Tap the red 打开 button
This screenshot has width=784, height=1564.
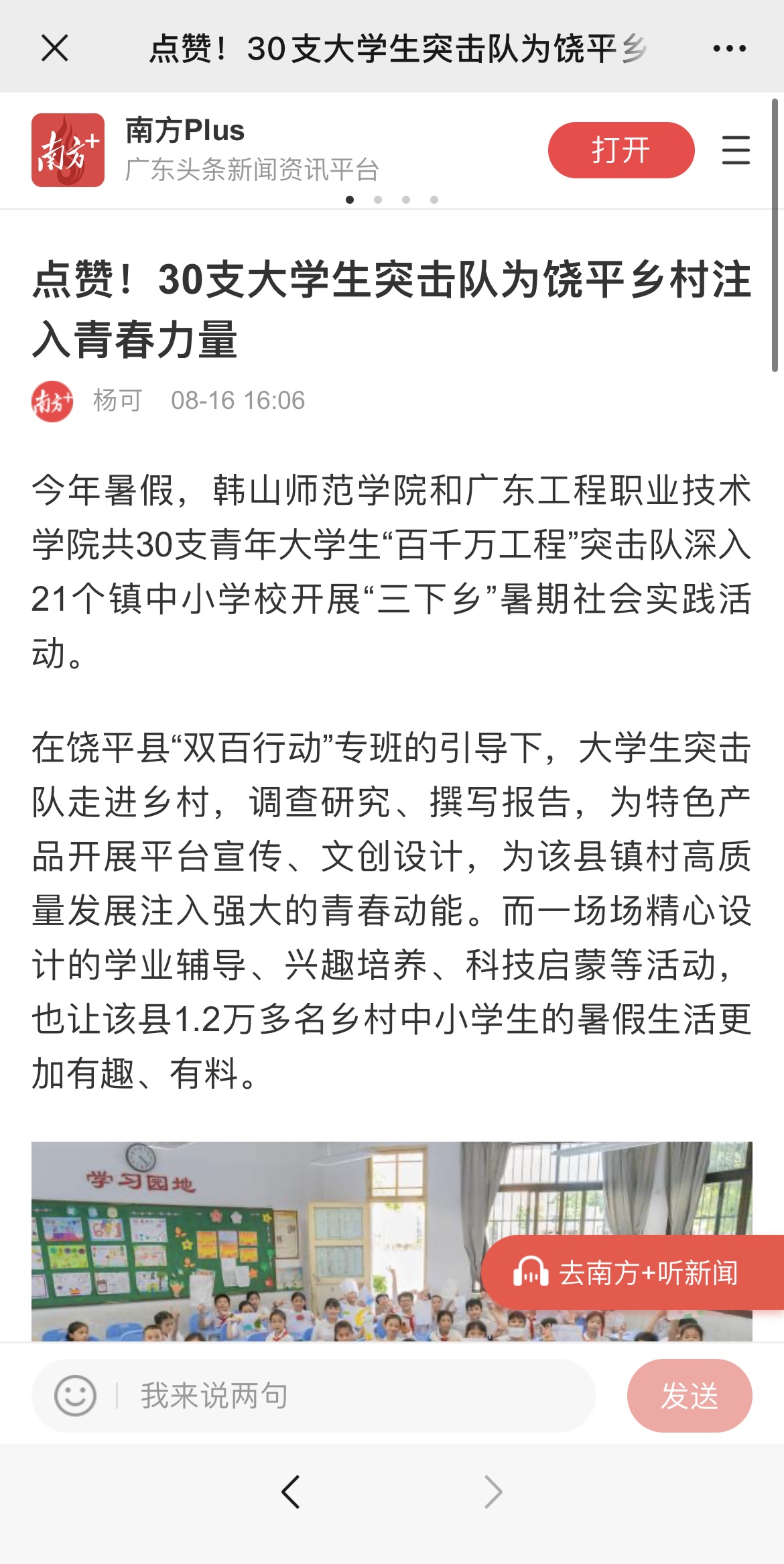pos(620,150)
